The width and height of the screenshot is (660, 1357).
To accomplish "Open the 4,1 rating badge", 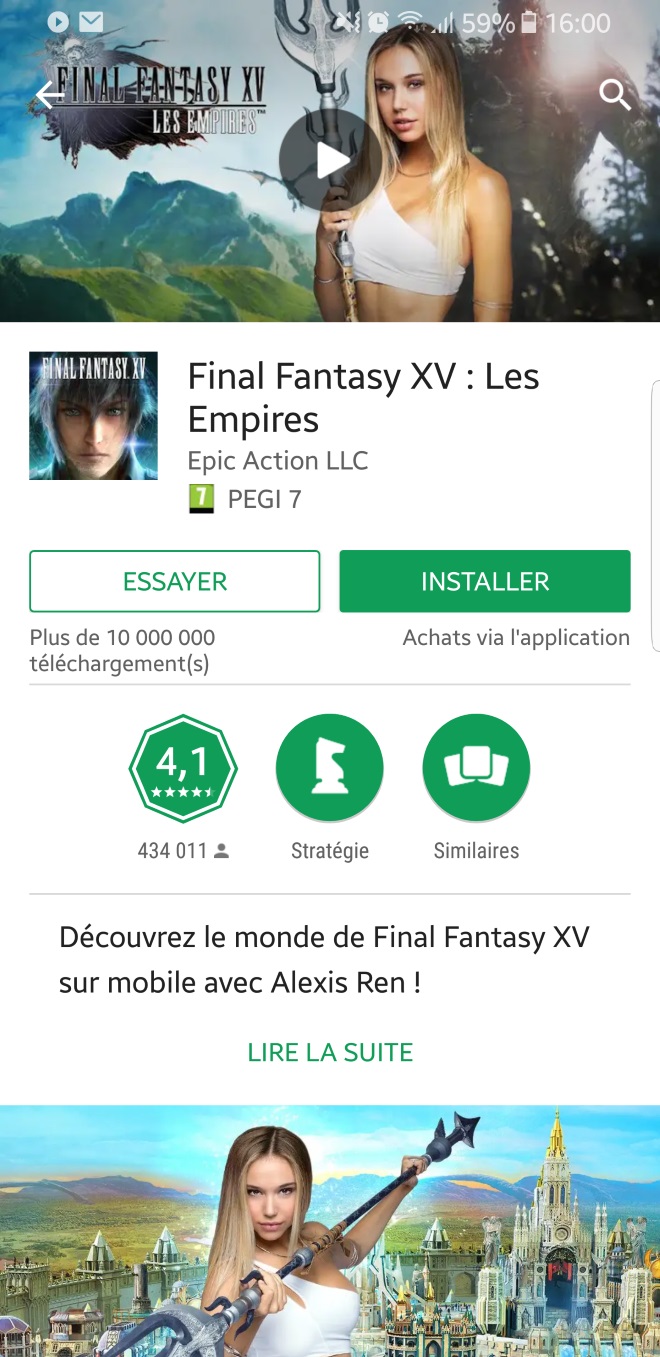I will (x=183, y=769).
